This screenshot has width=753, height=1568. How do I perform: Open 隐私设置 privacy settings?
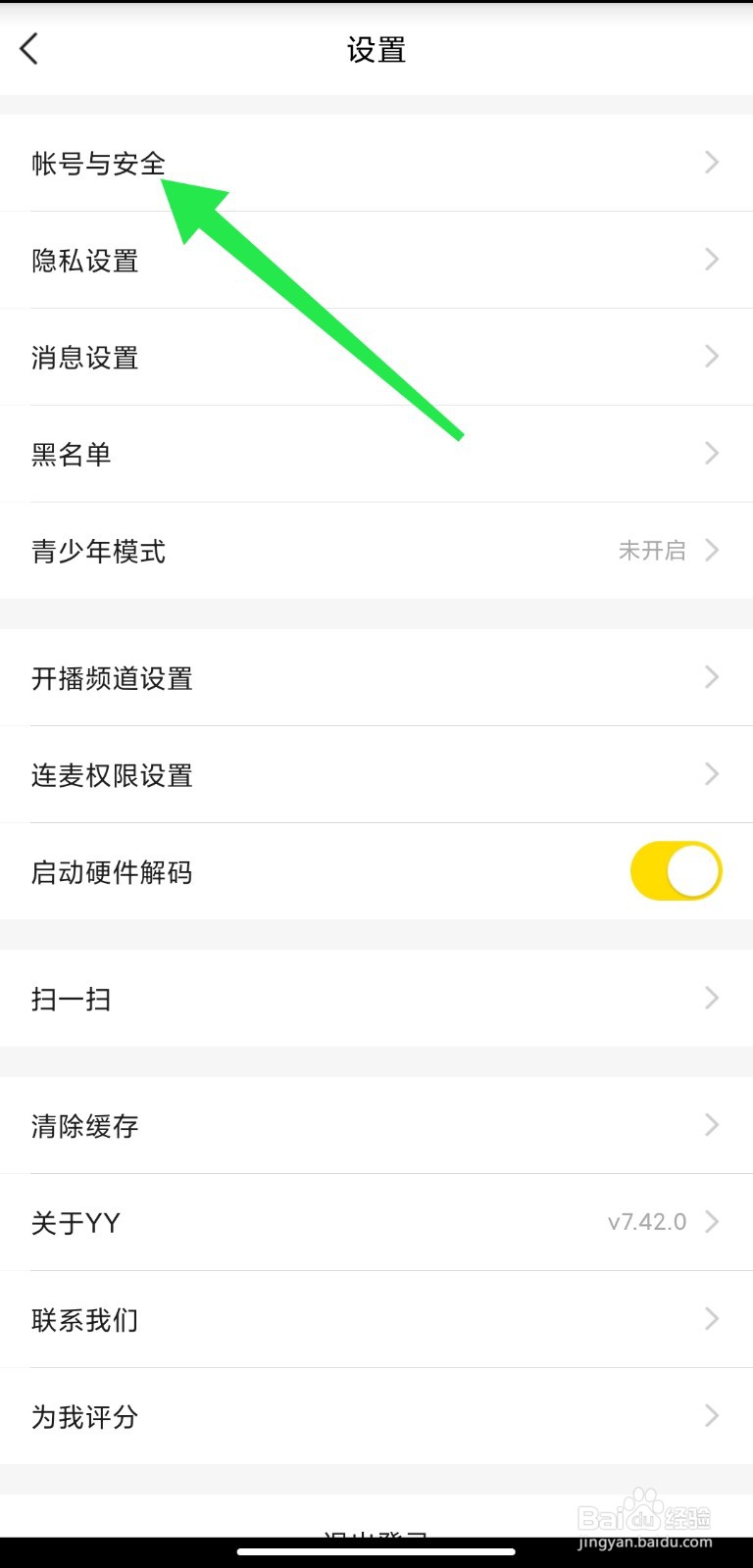(x=84, y=260)
